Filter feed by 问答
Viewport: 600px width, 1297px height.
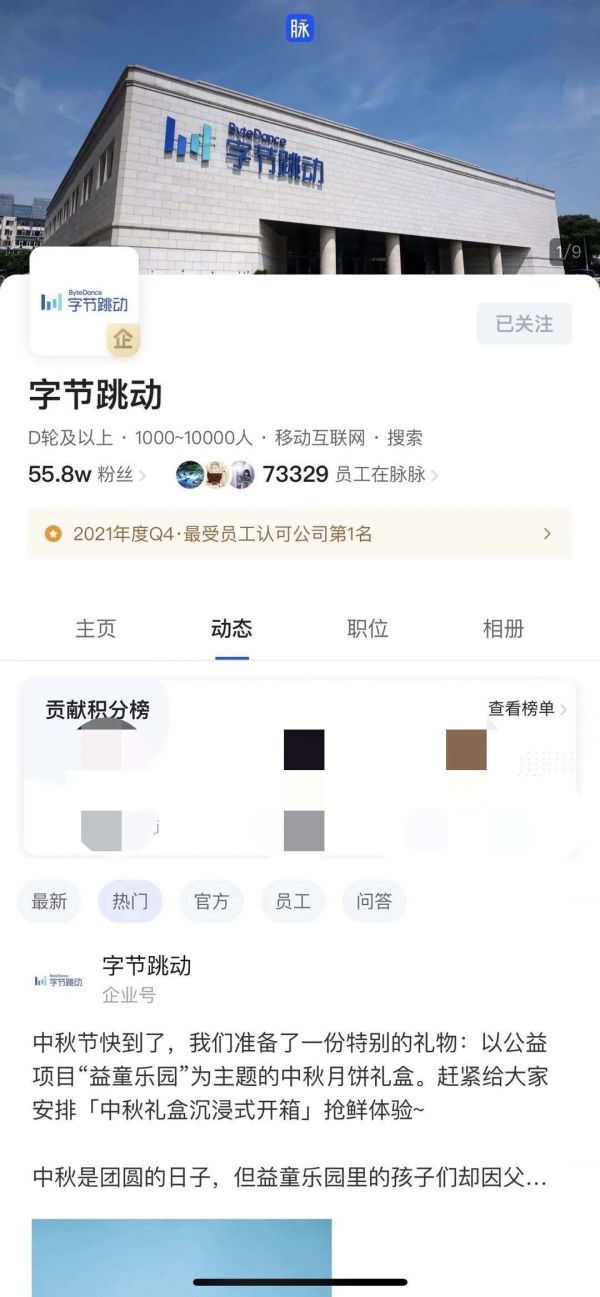374,901
